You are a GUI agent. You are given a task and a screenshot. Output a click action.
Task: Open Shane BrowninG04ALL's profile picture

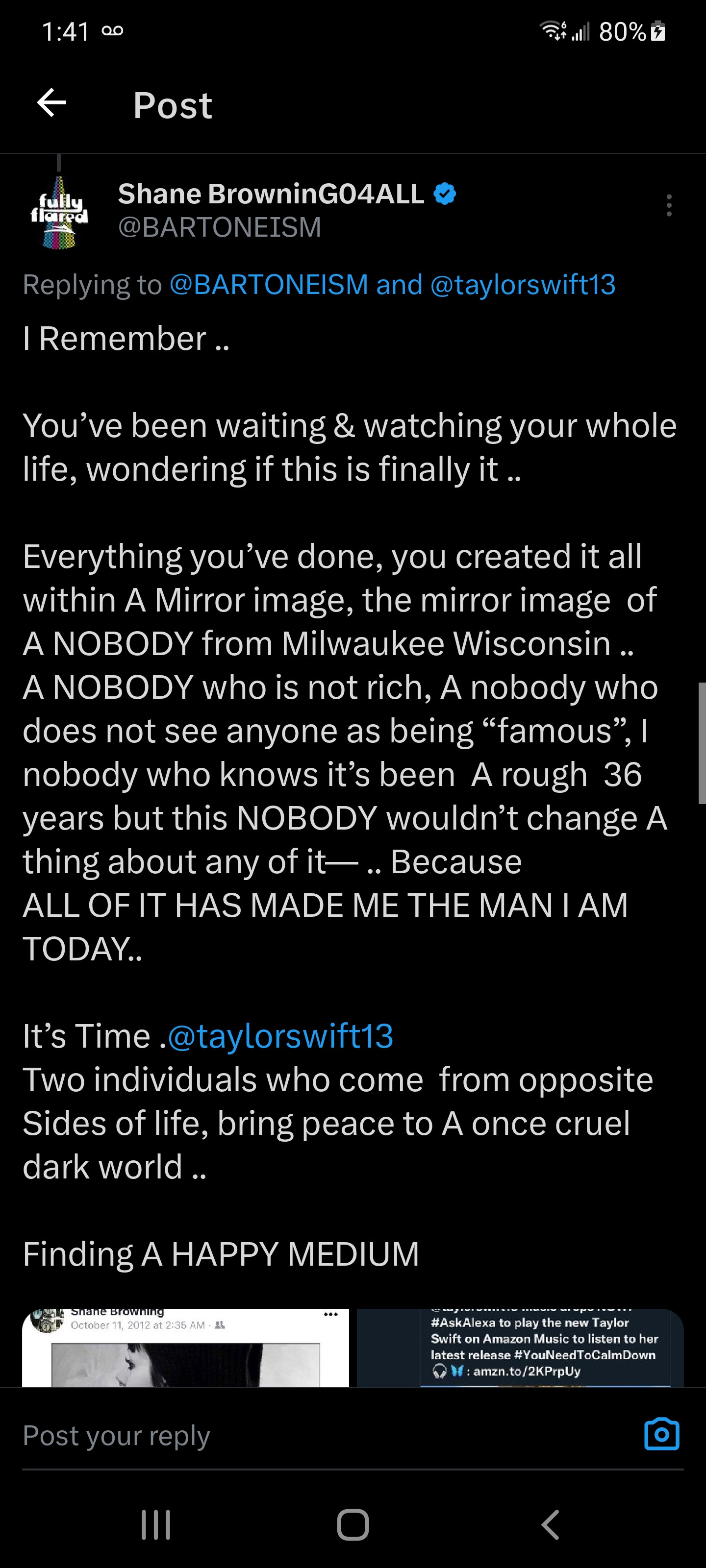click(x=59, y=211)
